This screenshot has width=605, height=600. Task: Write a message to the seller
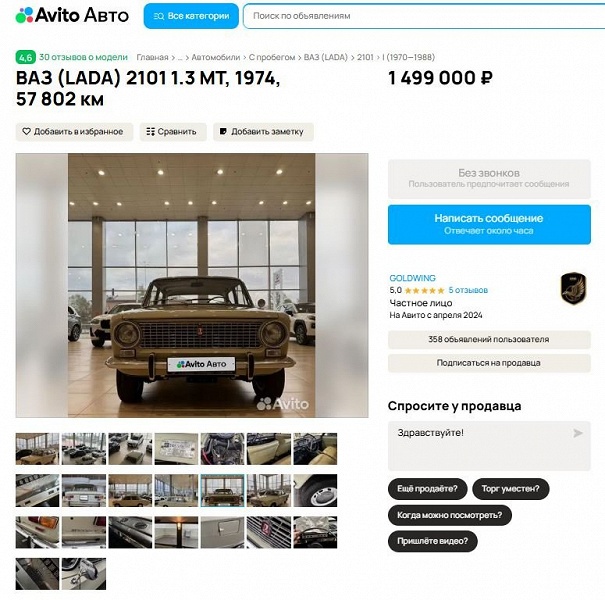tap(488, 223)
